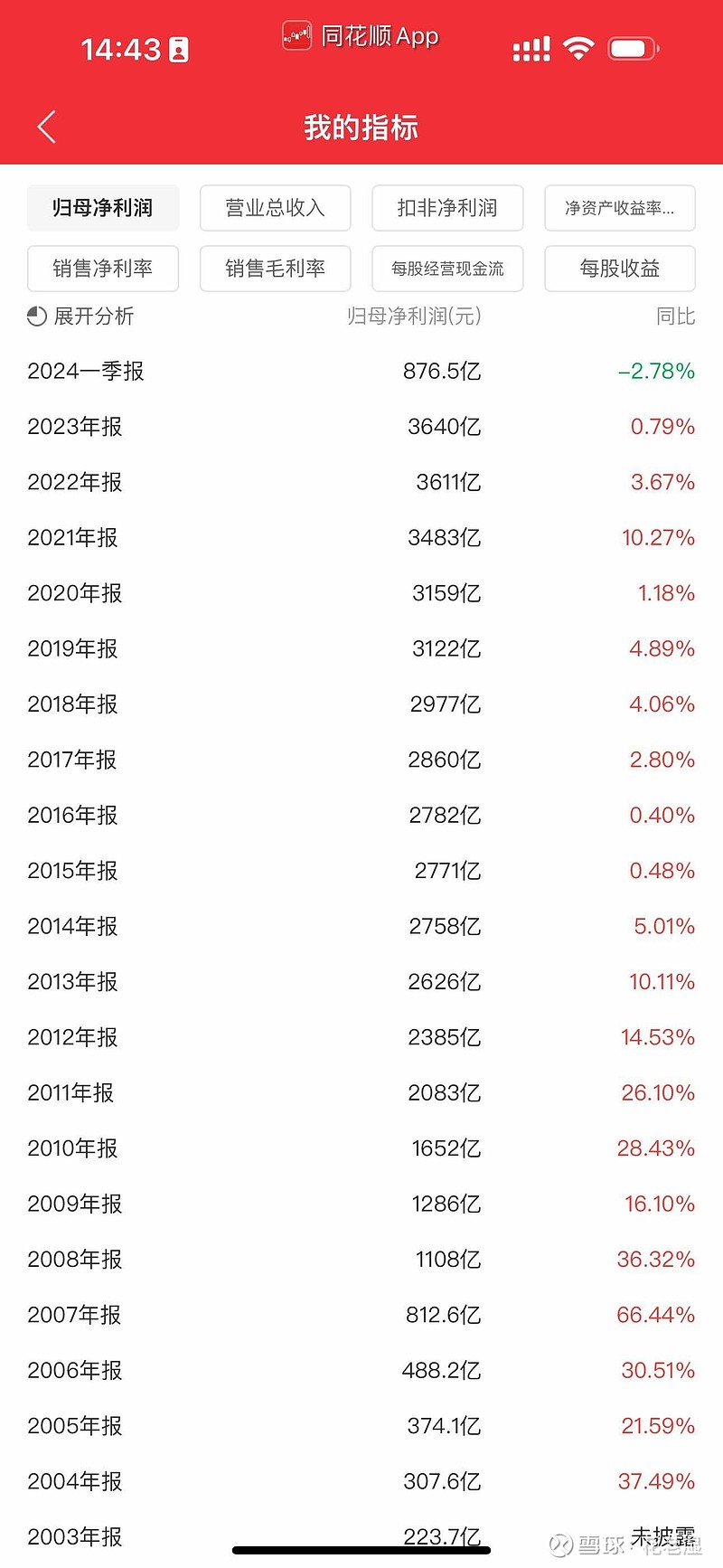Return to 同花顺 App via status pill
723x1568 pixels.
(x=361, y=36)
